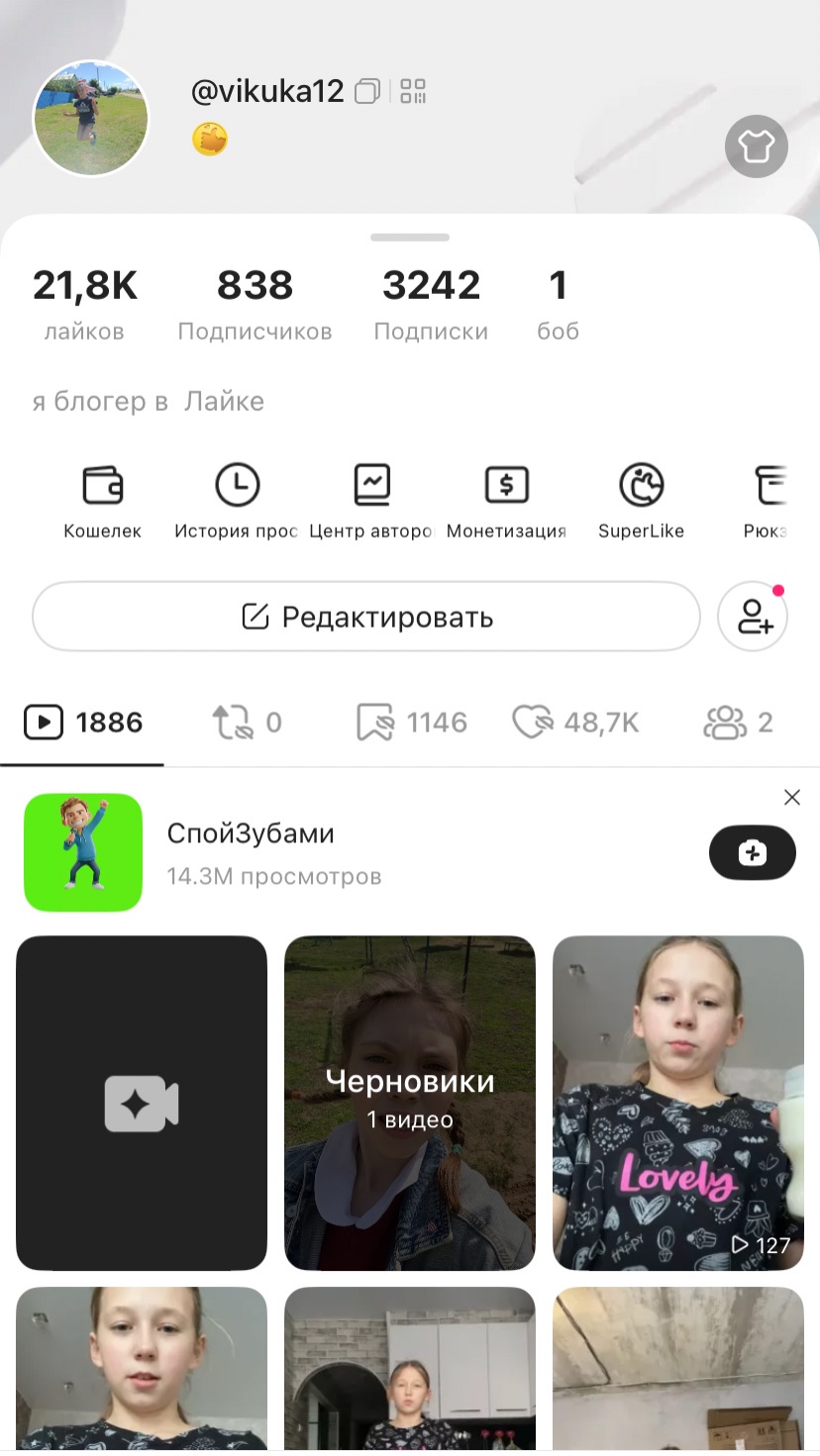Image resolution: width=820 pixels, height=1456 pixels.
Task: Show the 838 Подписчиков list
Action: [255, 303]
